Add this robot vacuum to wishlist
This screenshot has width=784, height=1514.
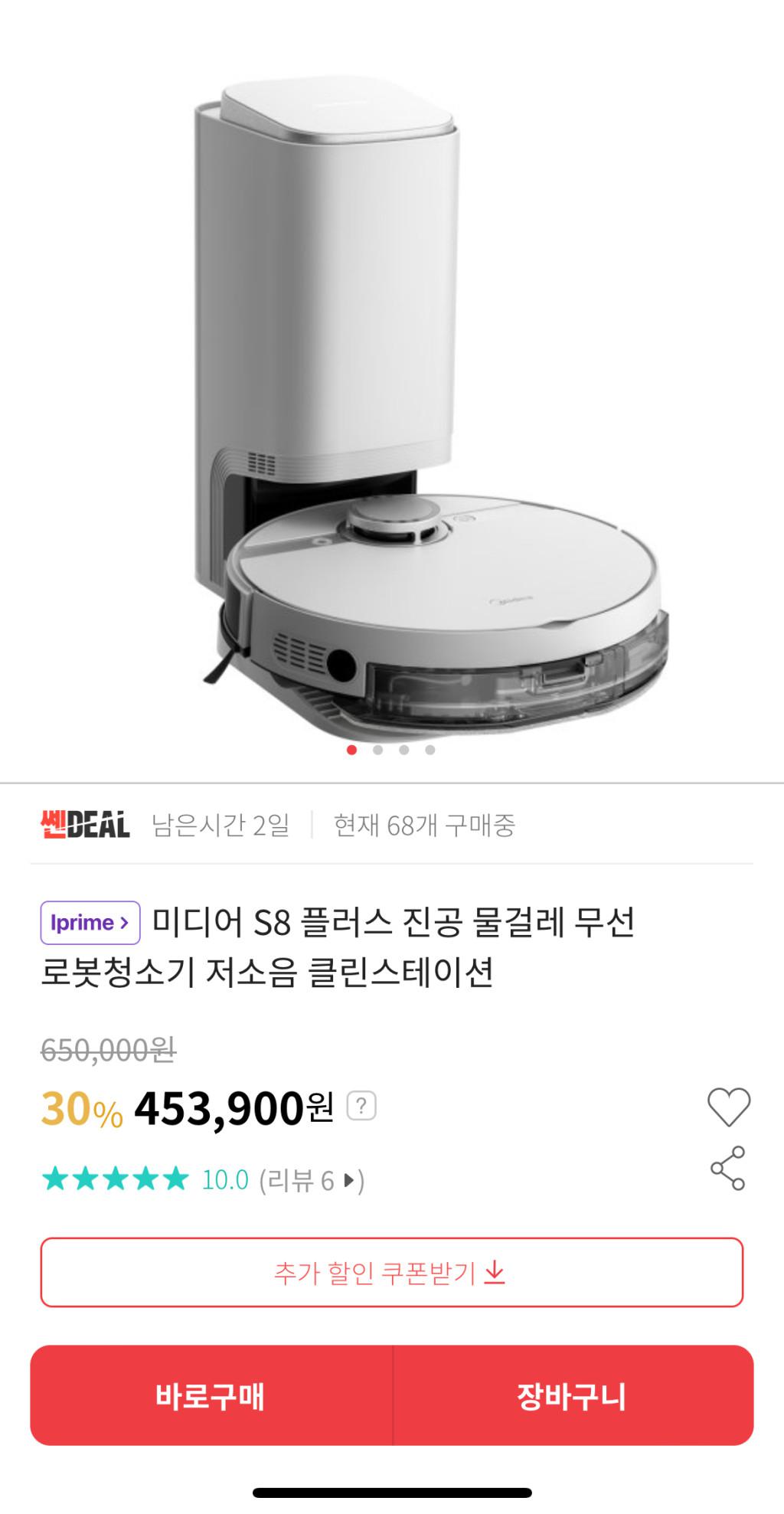point(728,1107)
